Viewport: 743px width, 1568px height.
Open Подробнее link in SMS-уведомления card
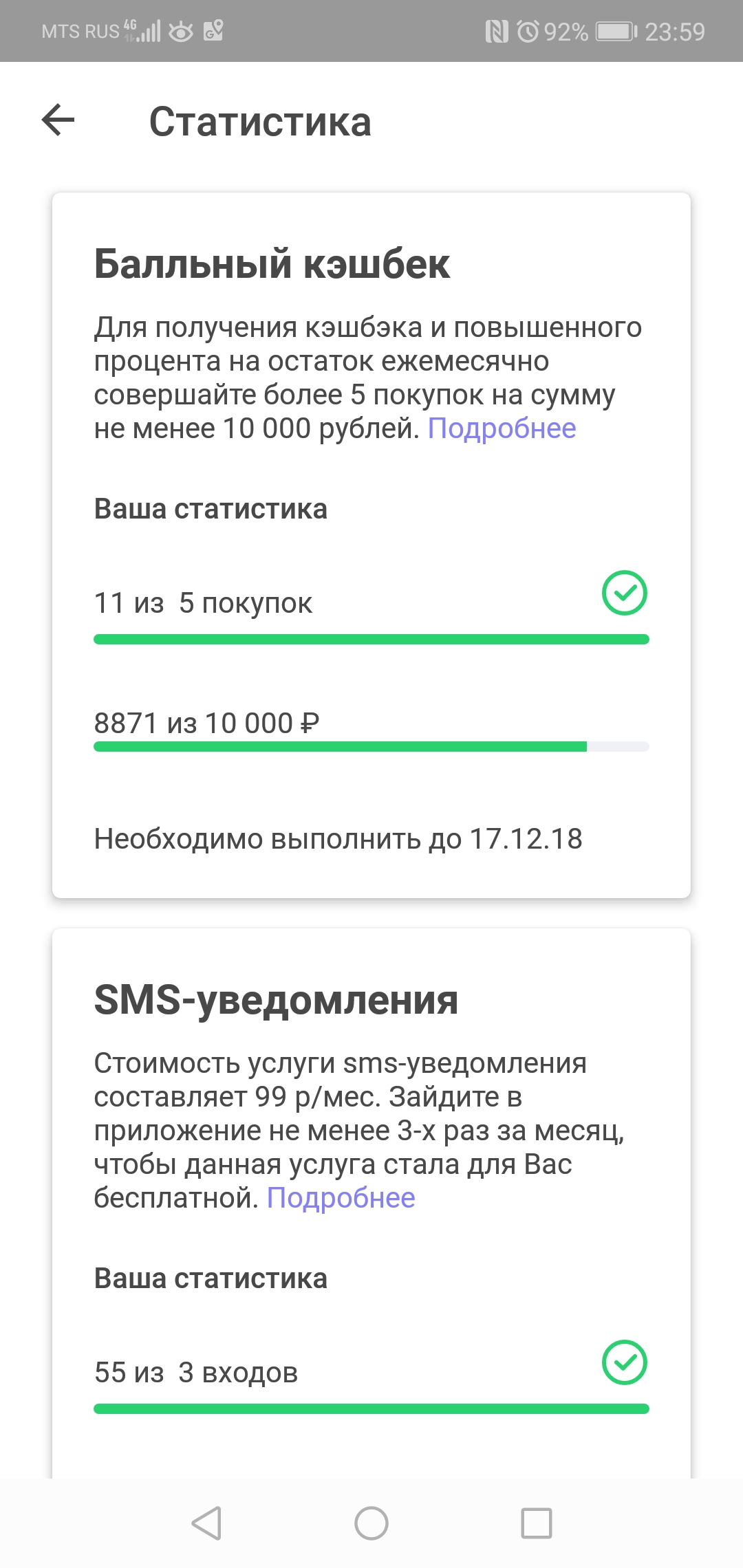click(x=340, y=1197)
